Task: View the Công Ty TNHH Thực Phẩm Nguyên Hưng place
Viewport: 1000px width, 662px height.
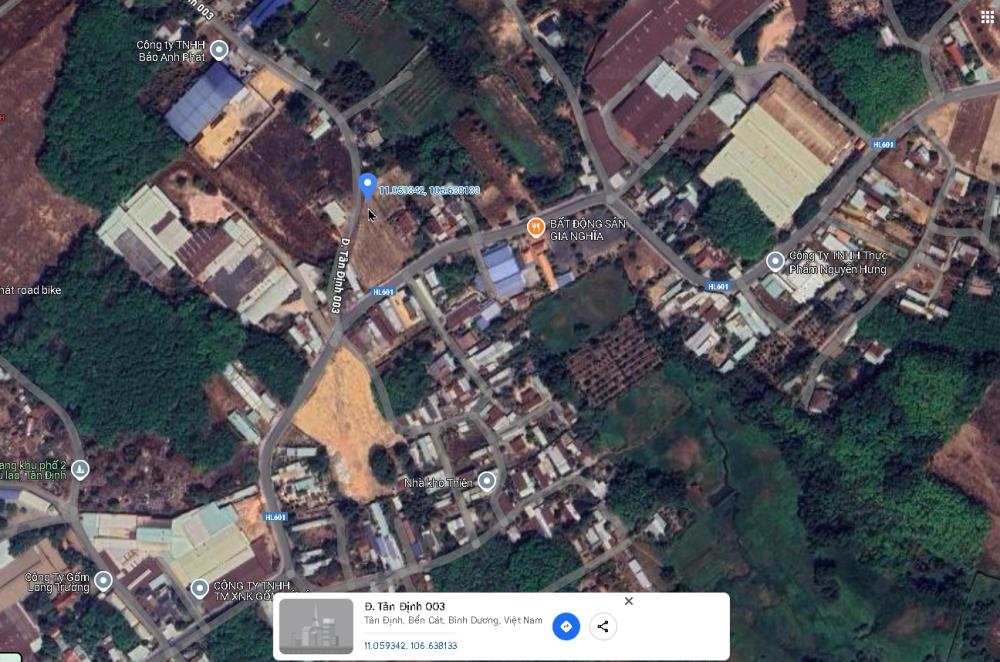Action: pos(775,261)
